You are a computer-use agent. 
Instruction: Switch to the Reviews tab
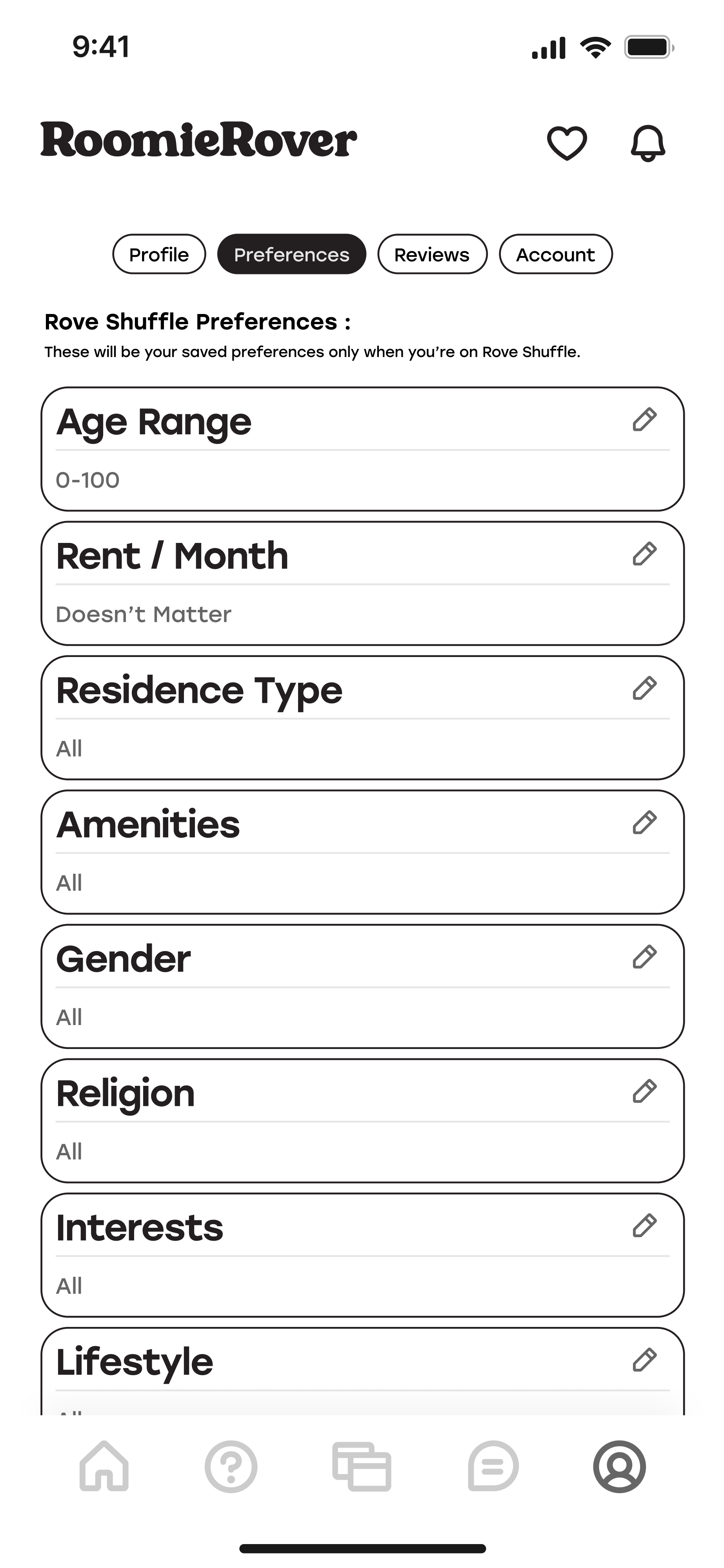click(x=432, y=254)
